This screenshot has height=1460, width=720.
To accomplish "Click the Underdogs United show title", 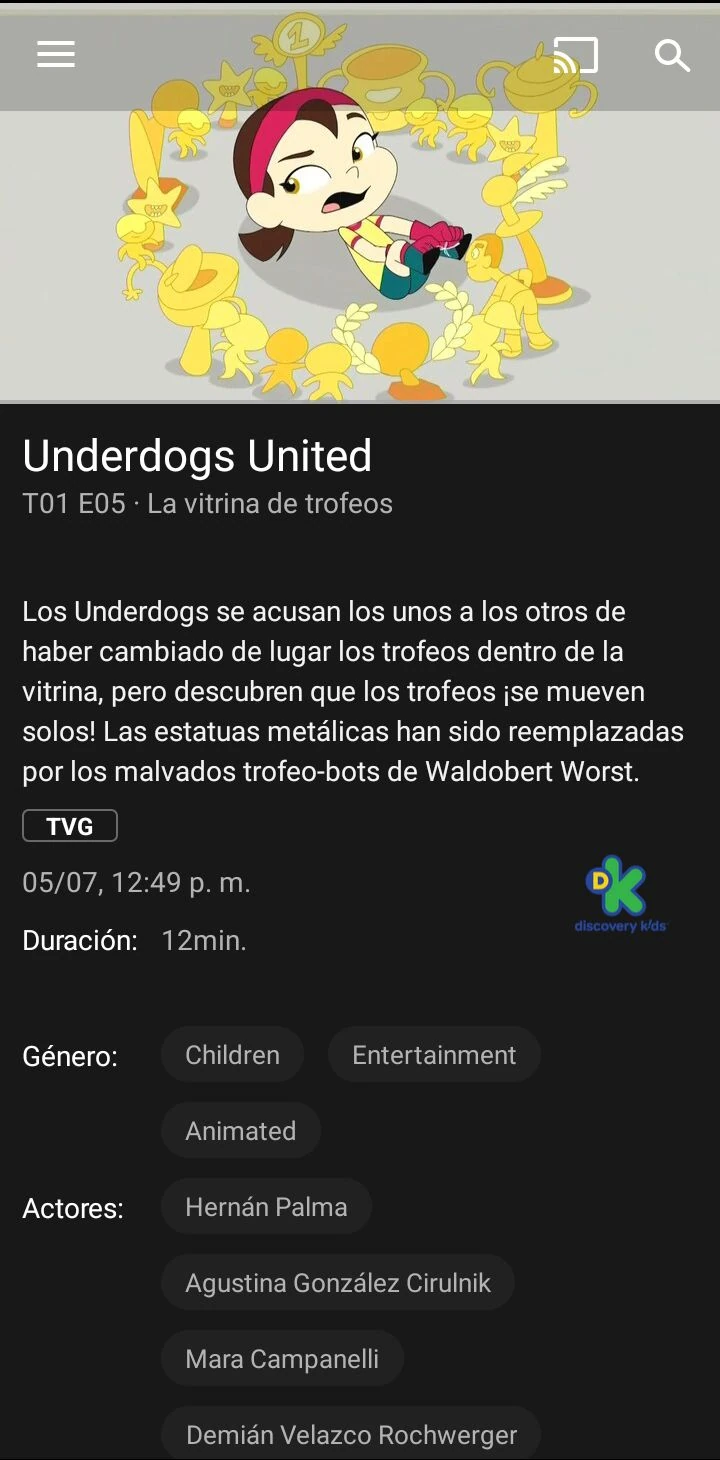I will (197, 456).
